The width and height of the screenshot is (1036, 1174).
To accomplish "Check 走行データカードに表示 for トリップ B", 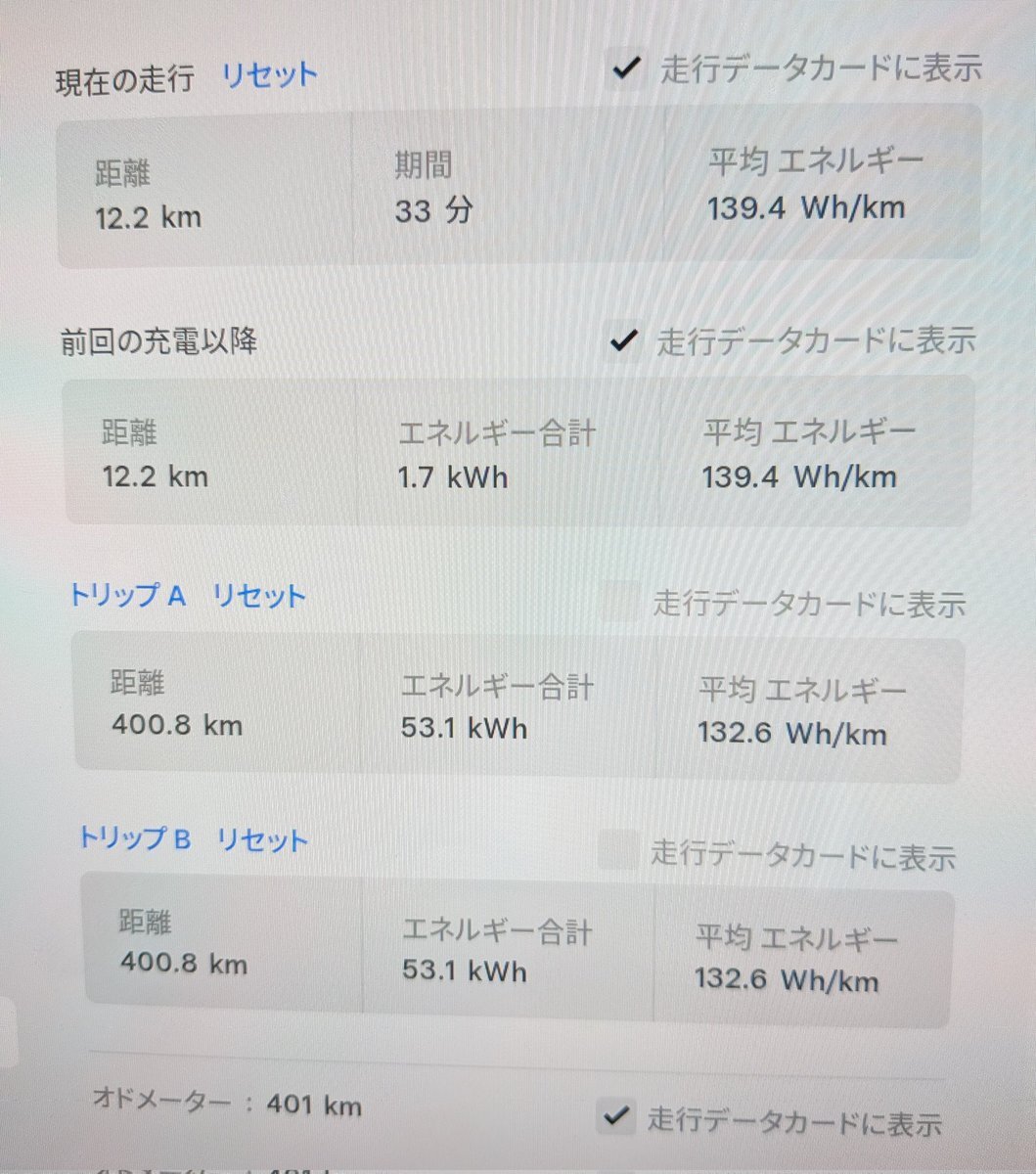I will (617, 850).
